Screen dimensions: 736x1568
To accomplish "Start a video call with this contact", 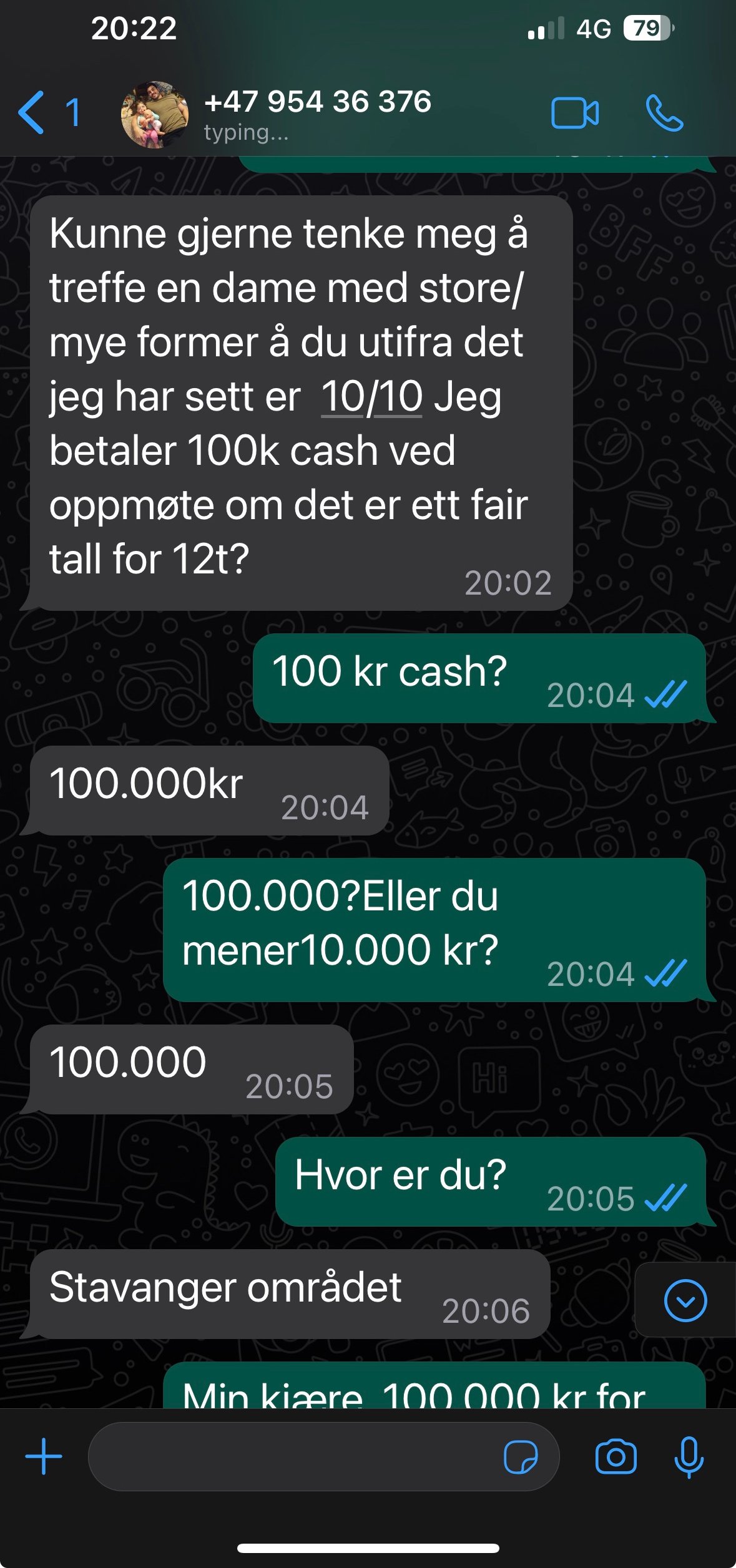I will [575, 114].
